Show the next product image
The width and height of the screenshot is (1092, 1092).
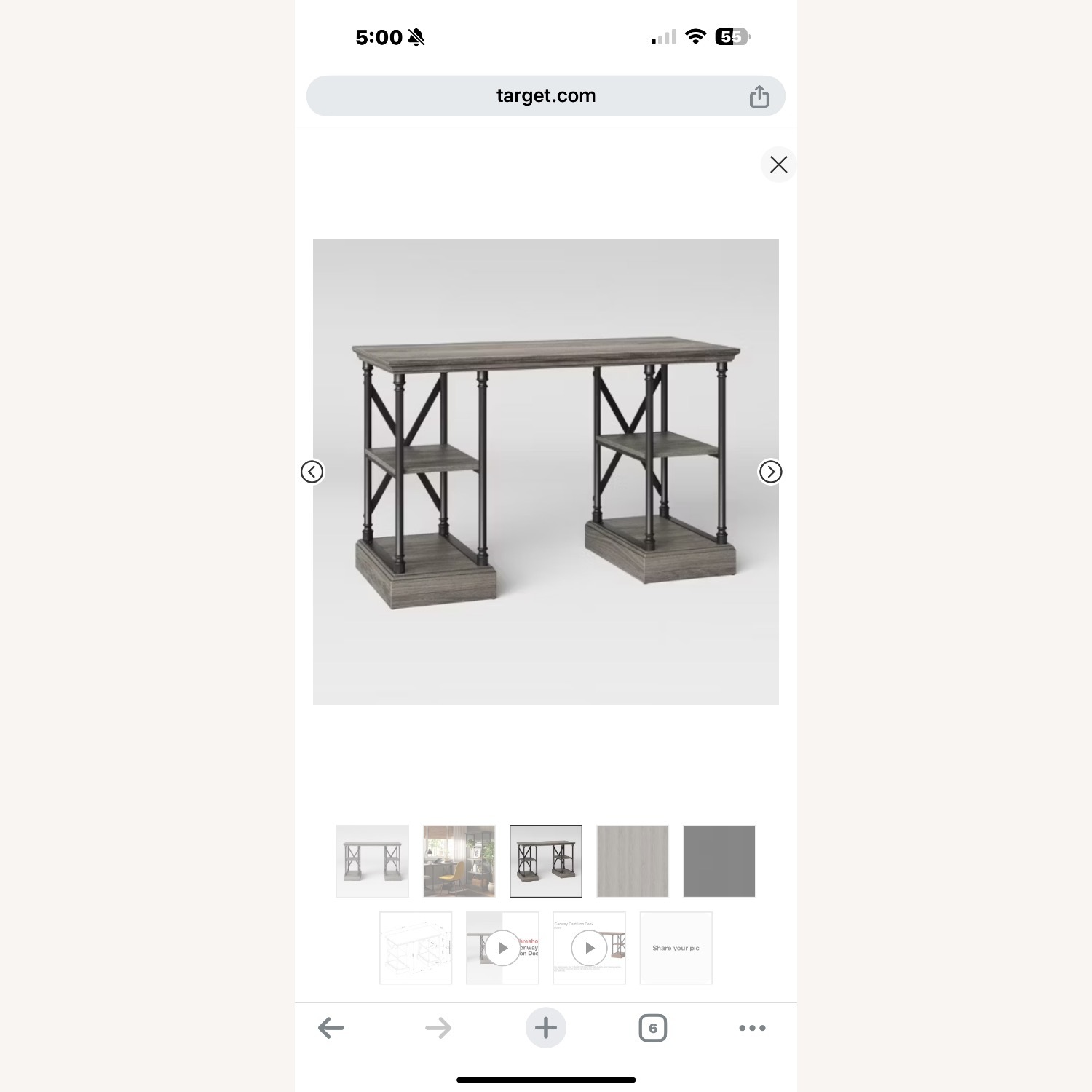770,472
